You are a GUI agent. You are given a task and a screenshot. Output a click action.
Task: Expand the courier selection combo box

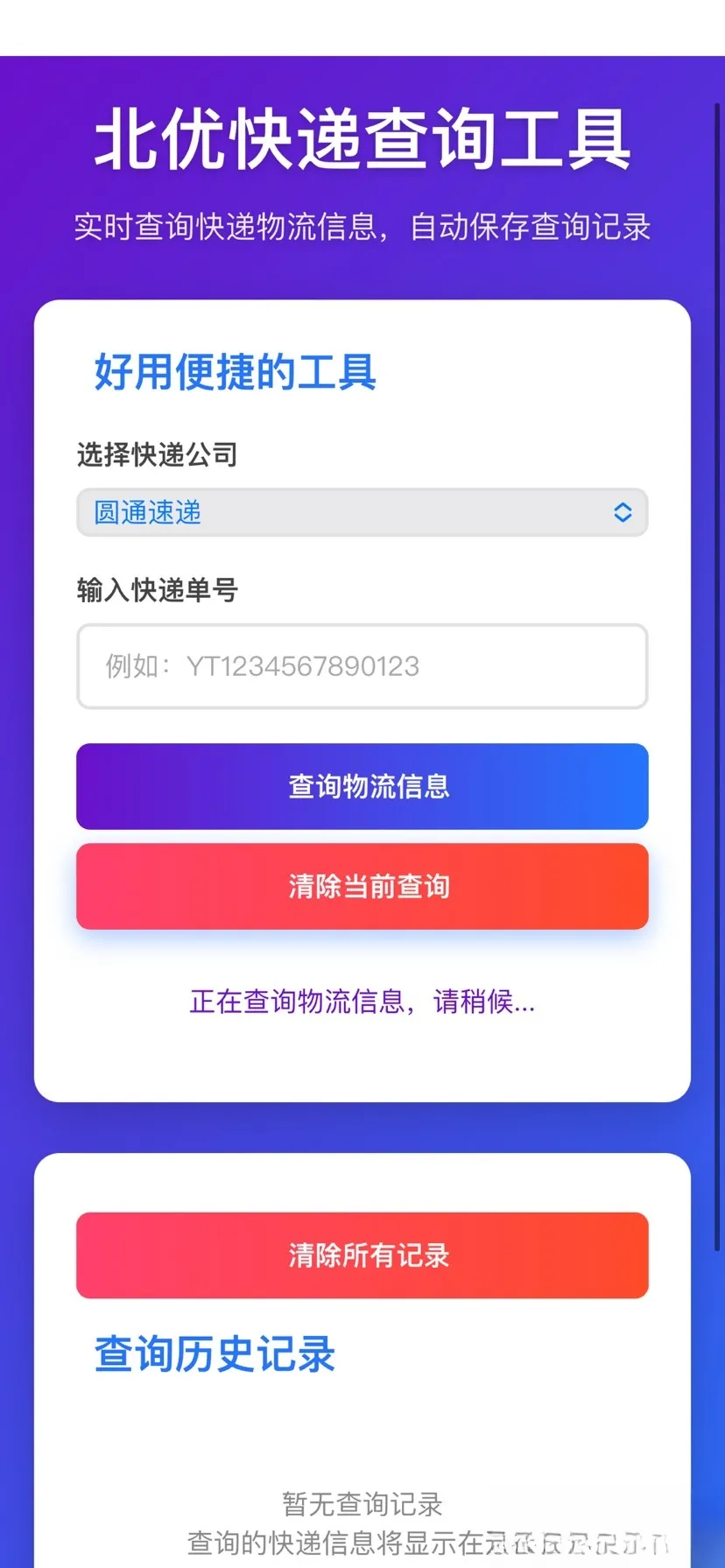tap(362, 513)
